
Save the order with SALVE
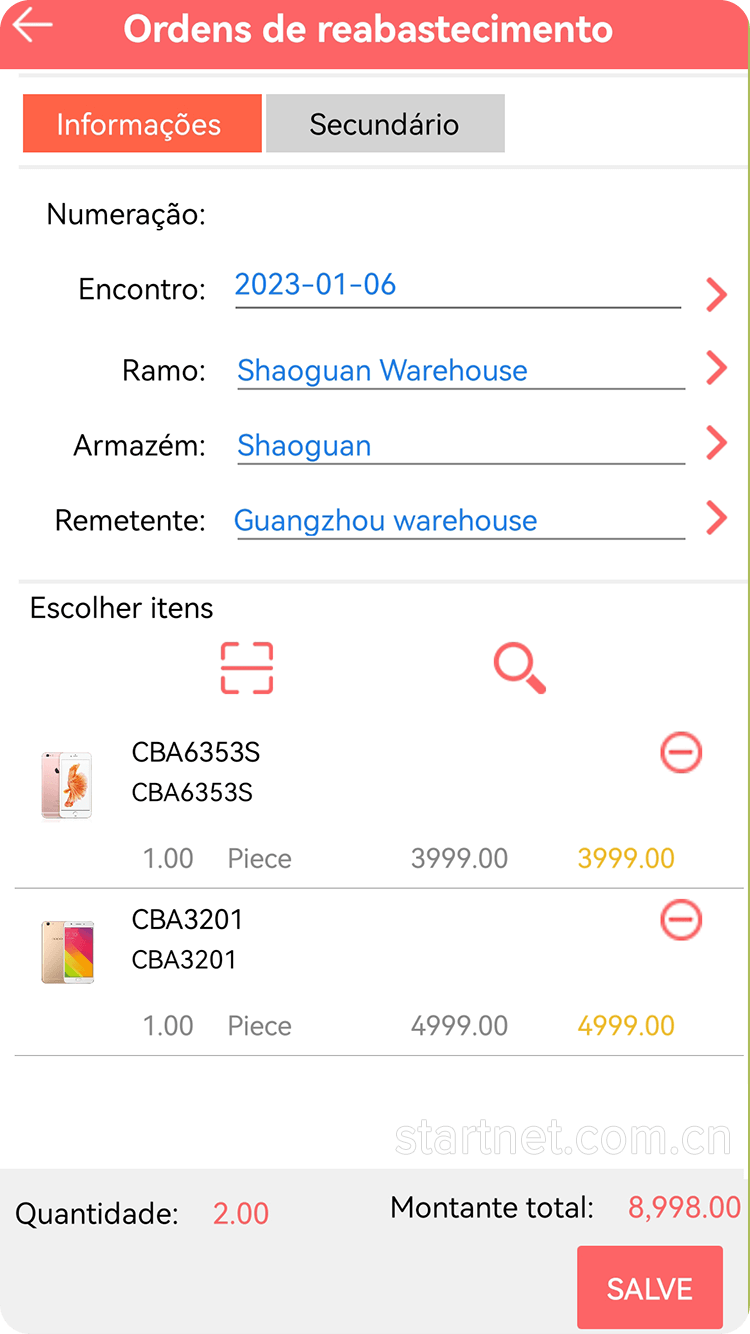coord(649,1288)
